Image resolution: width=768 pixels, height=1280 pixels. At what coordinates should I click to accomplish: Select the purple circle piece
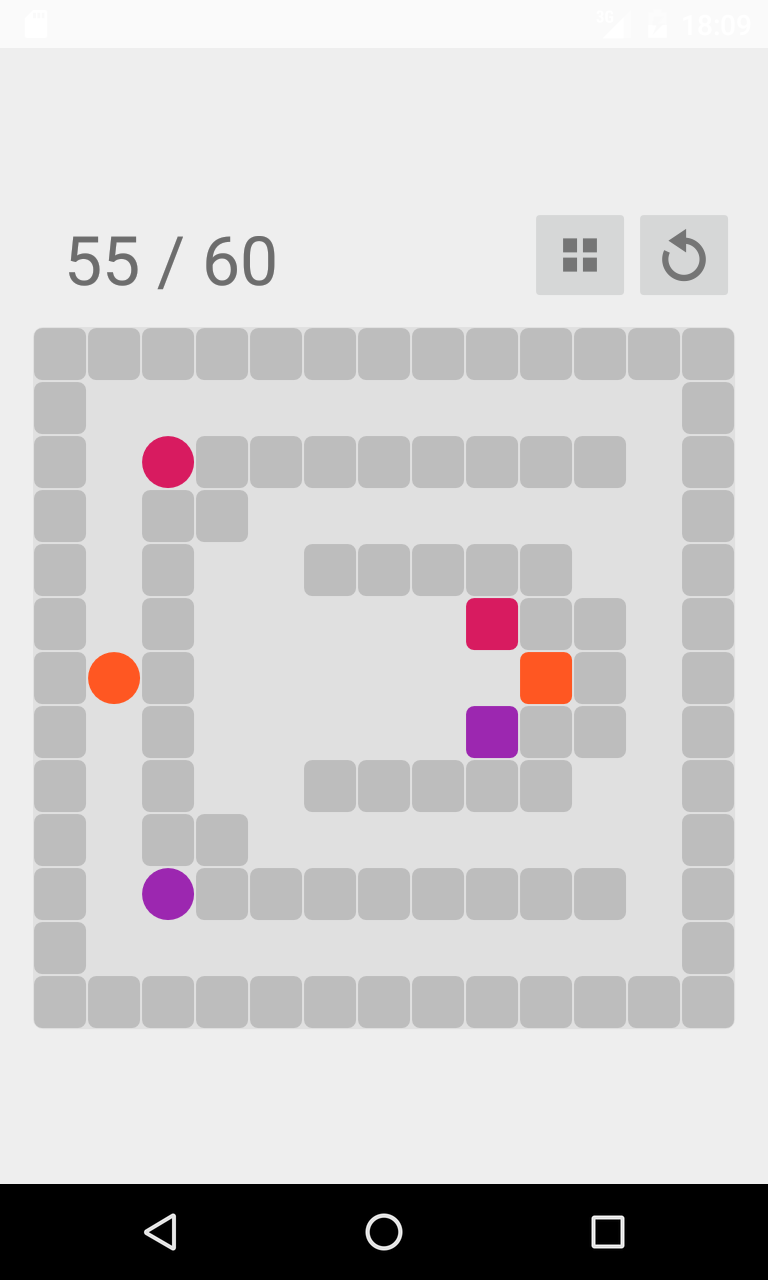click(x=168, y=894)
